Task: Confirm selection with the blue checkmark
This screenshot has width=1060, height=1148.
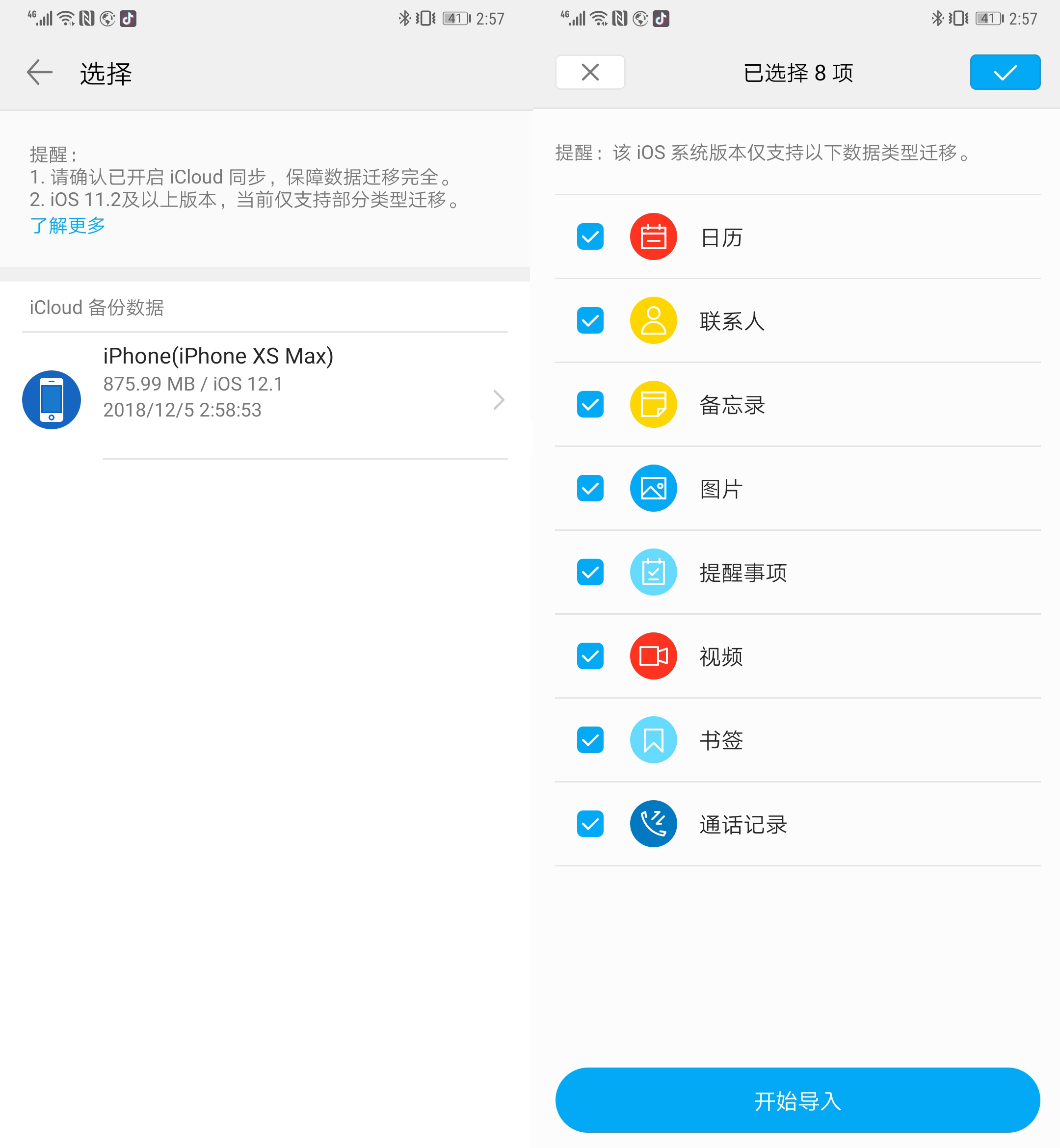Action: (x=1005, y=72)
